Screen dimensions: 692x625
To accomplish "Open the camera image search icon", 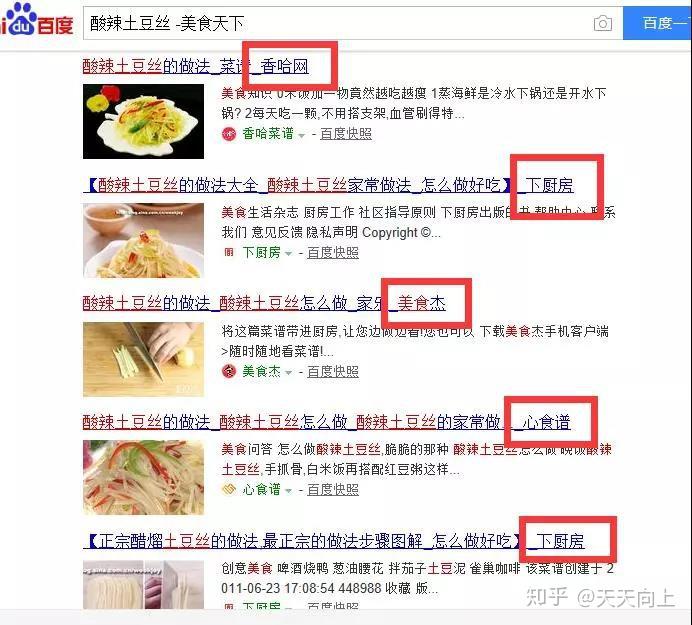I will pos(602,23).
